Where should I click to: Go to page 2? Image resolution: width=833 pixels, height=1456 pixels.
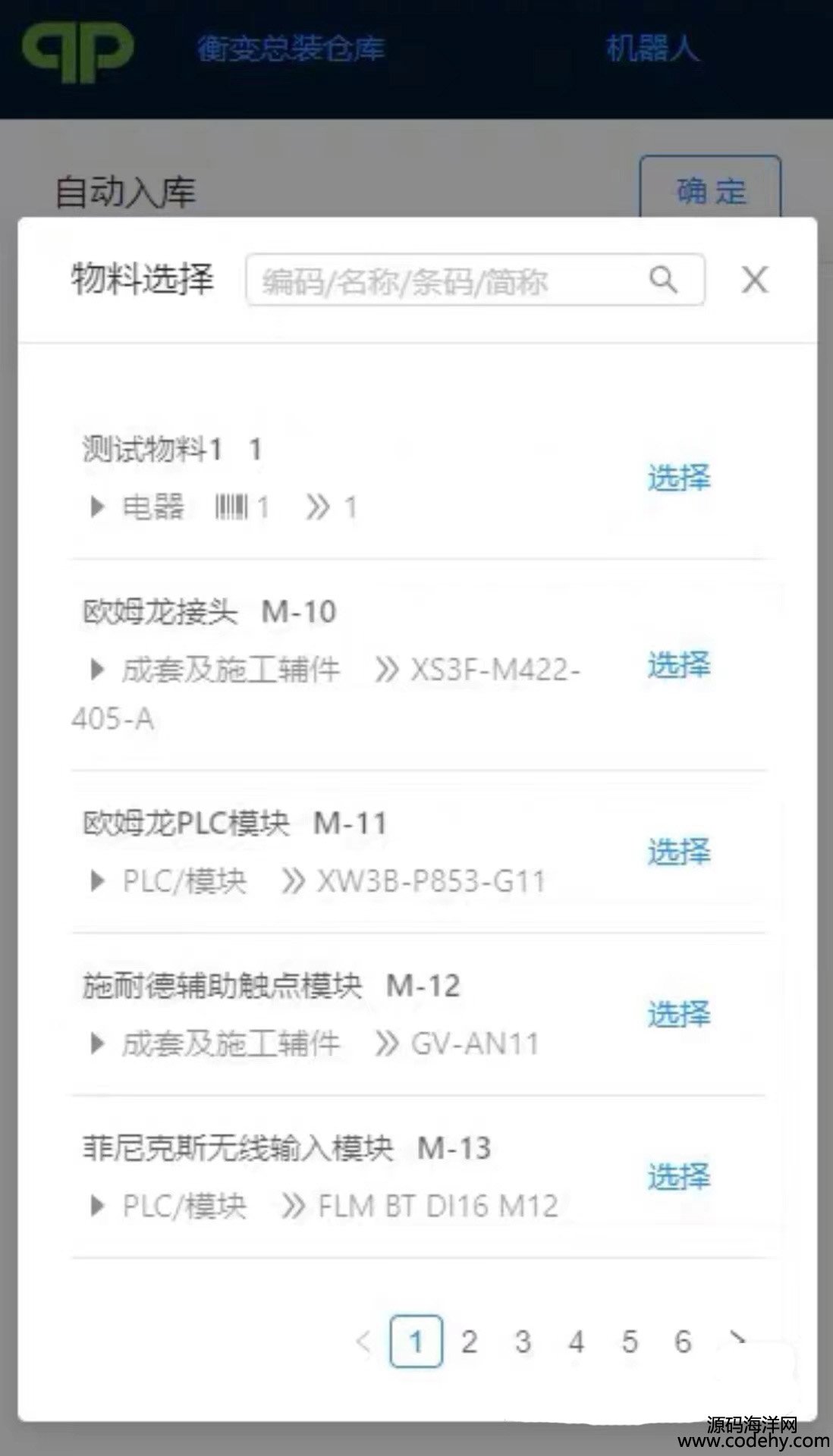[x=469, y=1341]
